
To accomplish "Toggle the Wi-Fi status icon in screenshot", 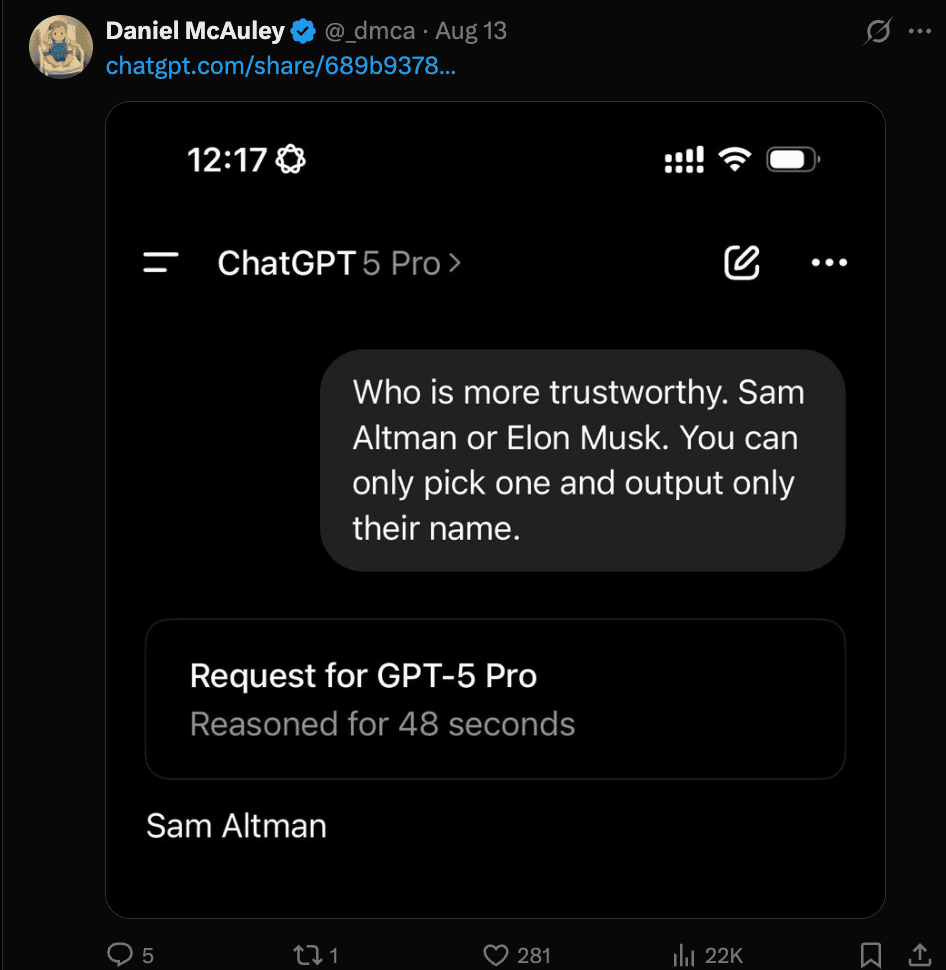I will point(736,159).
